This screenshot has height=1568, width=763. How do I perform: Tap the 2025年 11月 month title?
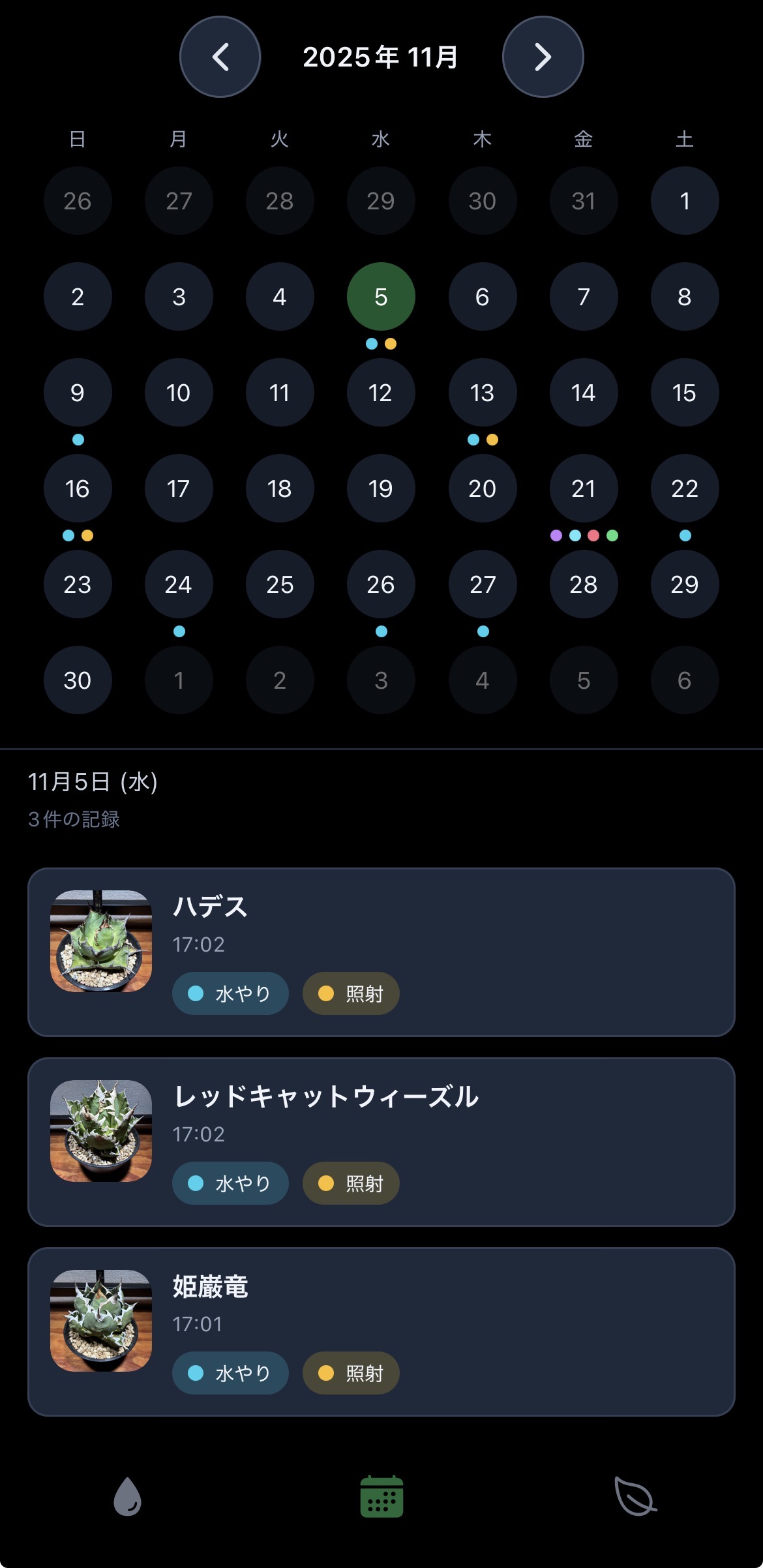[x=381, y=57]
